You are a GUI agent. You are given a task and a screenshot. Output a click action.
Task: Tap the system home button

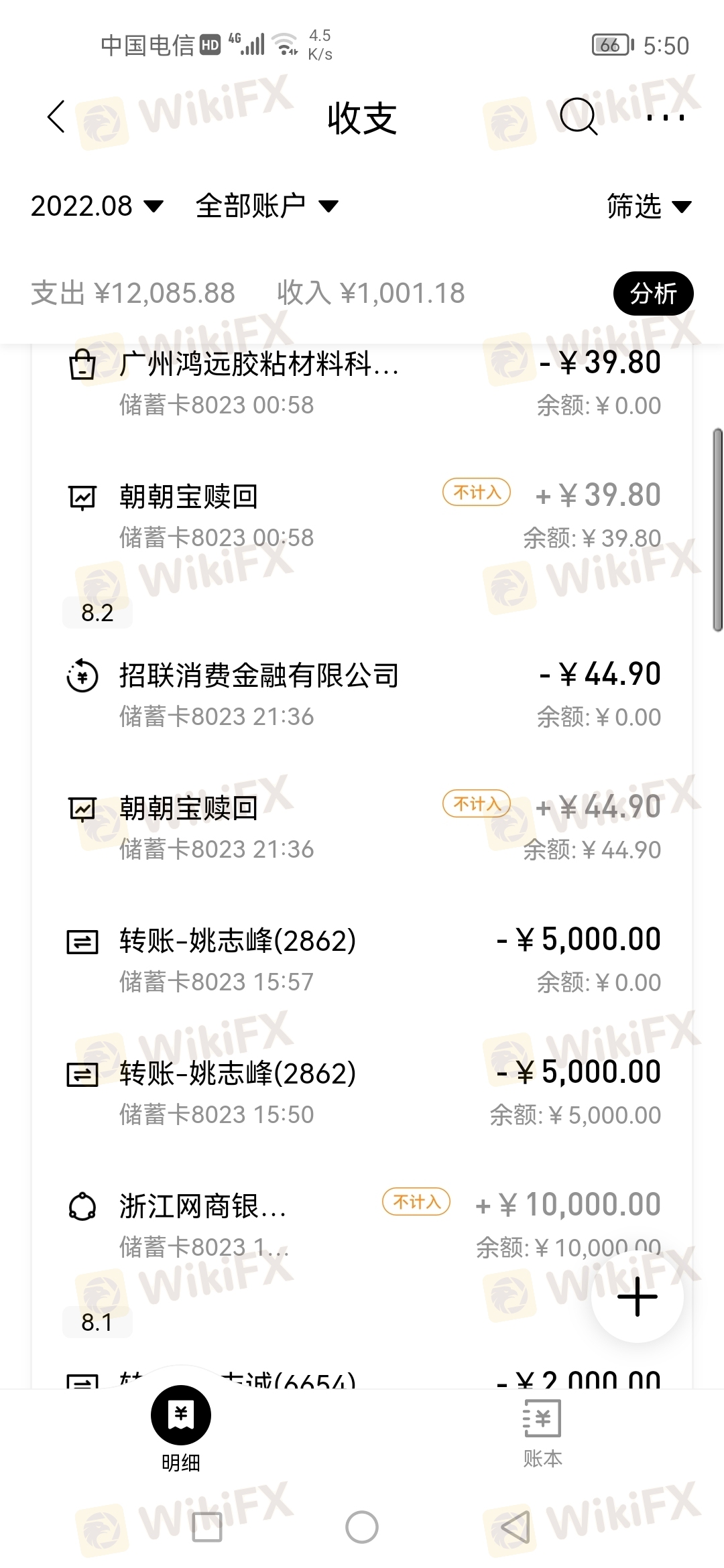(362, 1527)
